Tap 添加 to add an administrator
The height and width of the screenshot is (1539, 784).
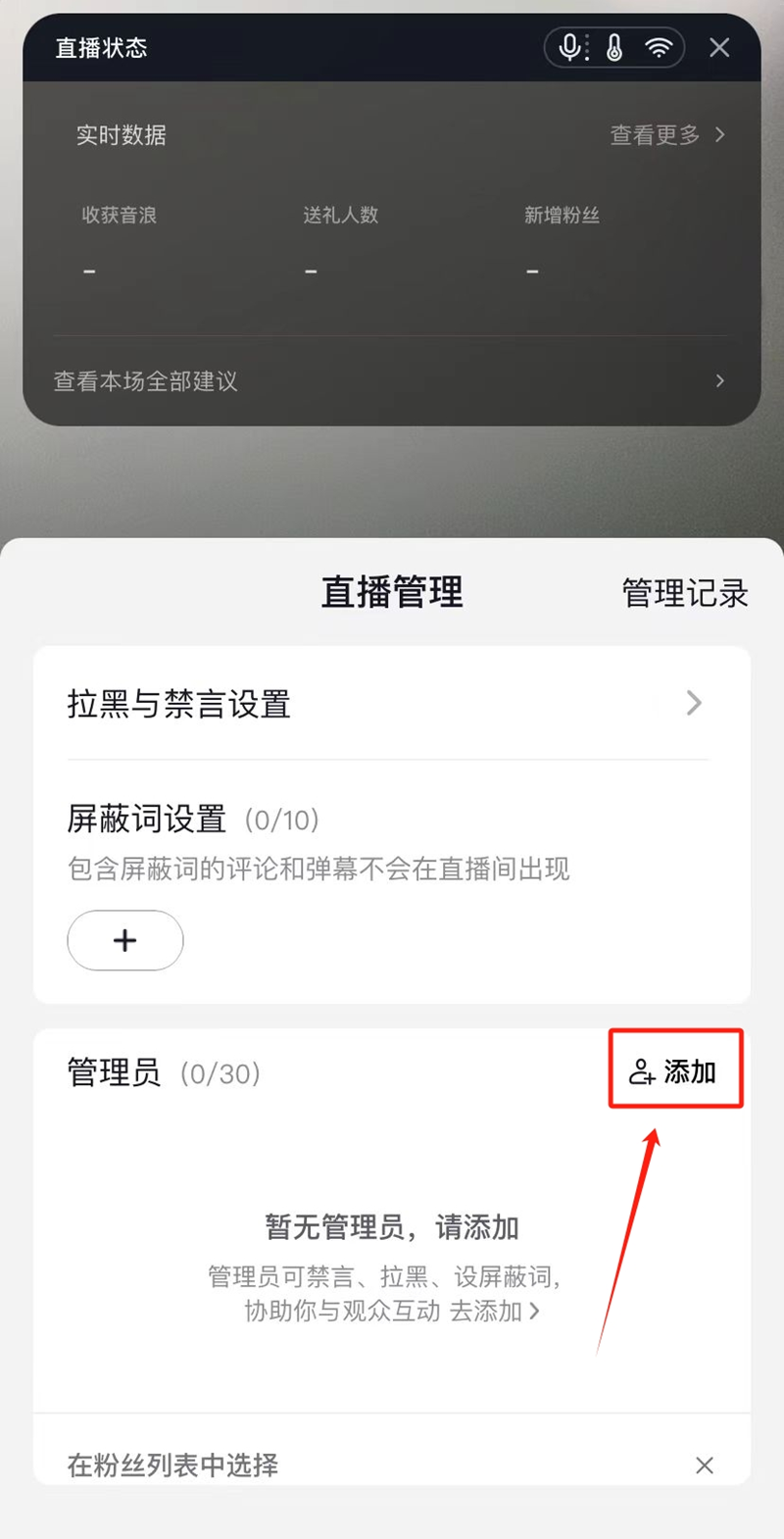[674, 1071]
